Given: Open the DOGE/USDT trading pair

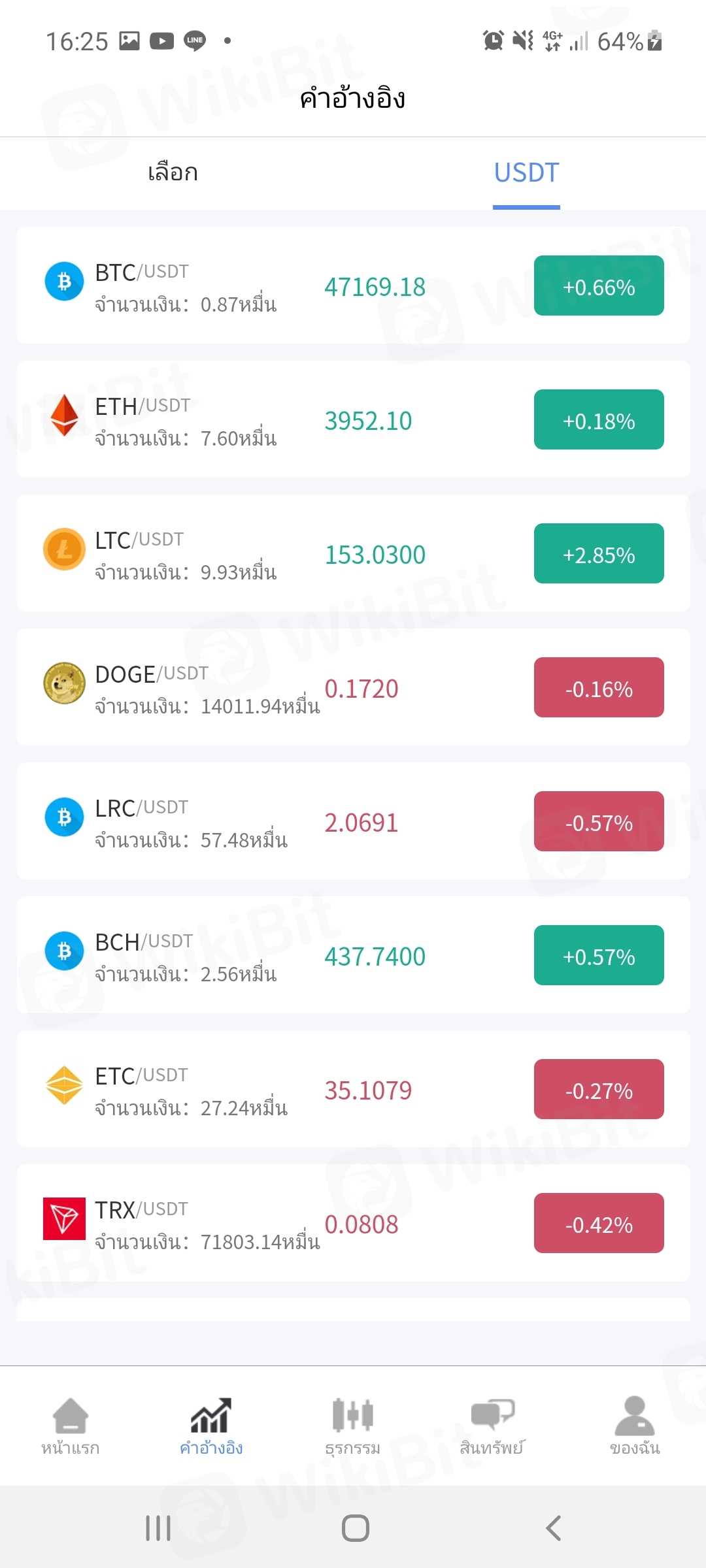Looking at the screenshot, I should (x=353, y=687).
